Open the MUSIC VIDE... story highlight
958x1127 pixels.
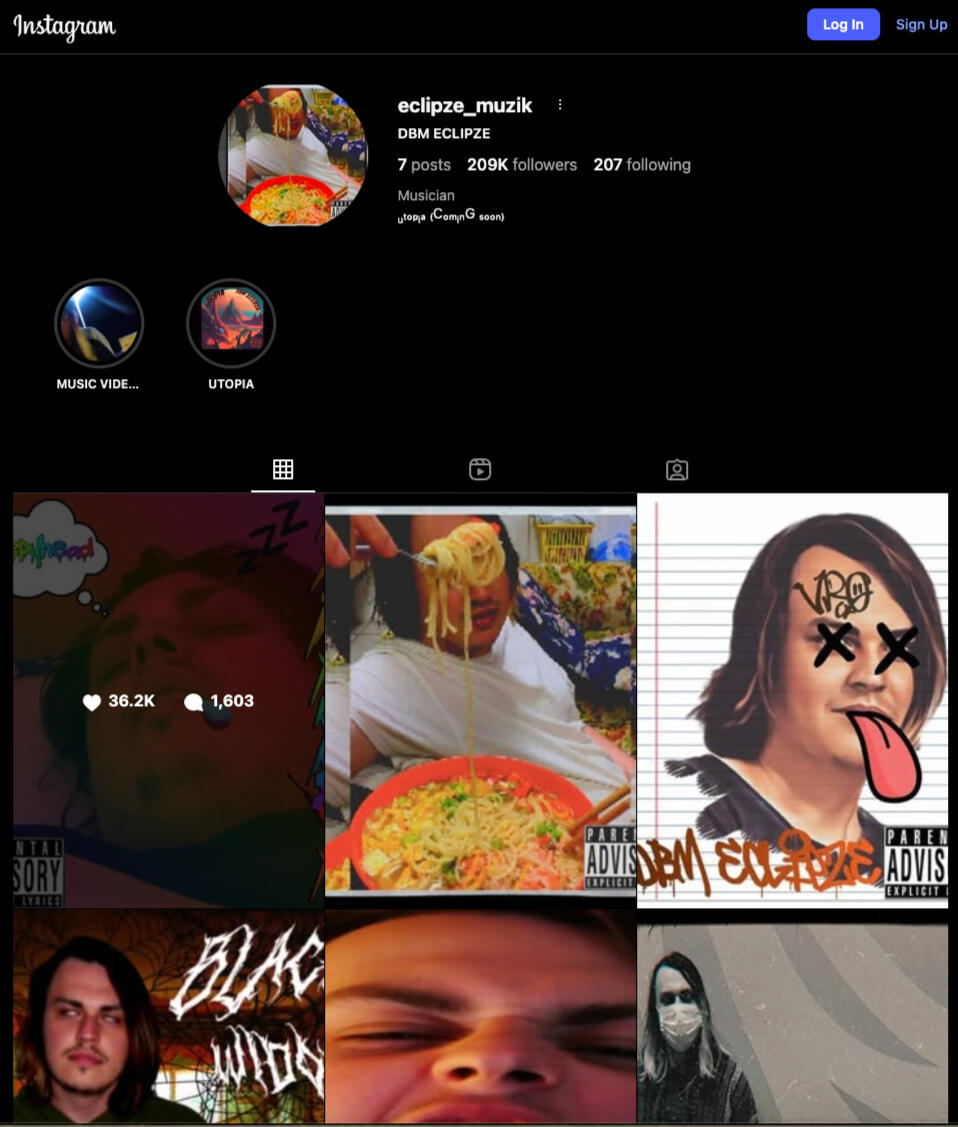98,323
